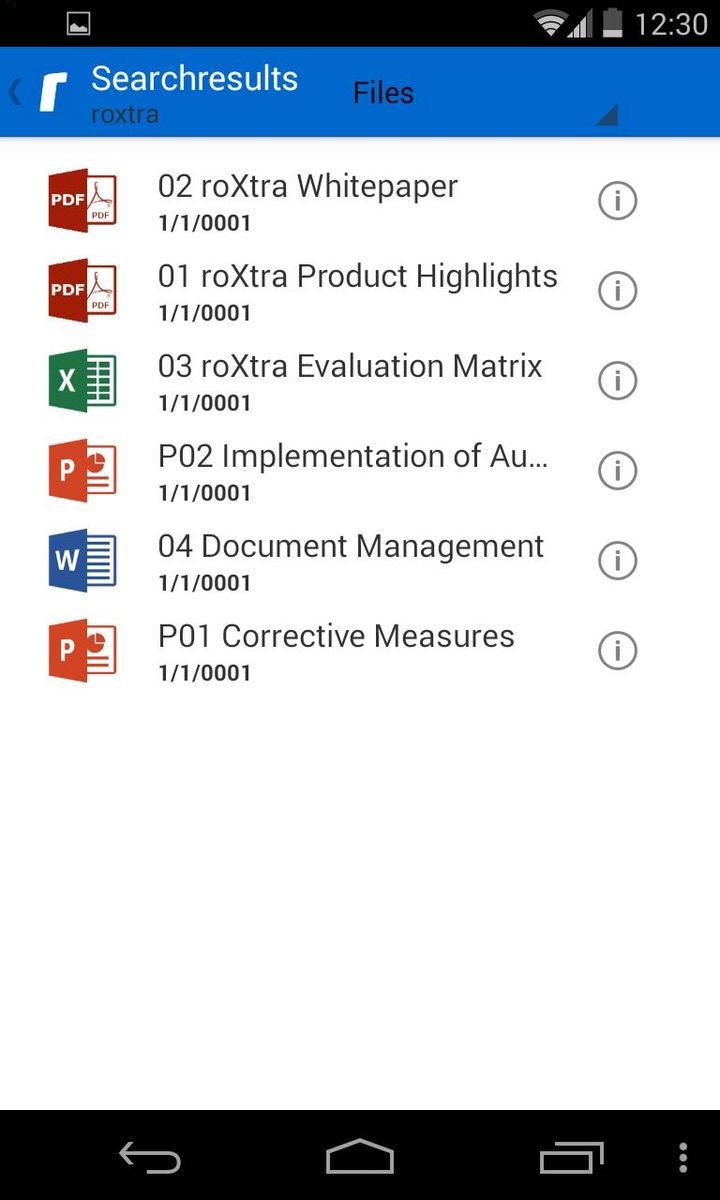Tap info icon for 03 roXtra Evaluation Matrix
Image resolution: width=720 pixels, height=1200 pixels.
(x=617, y=381)
